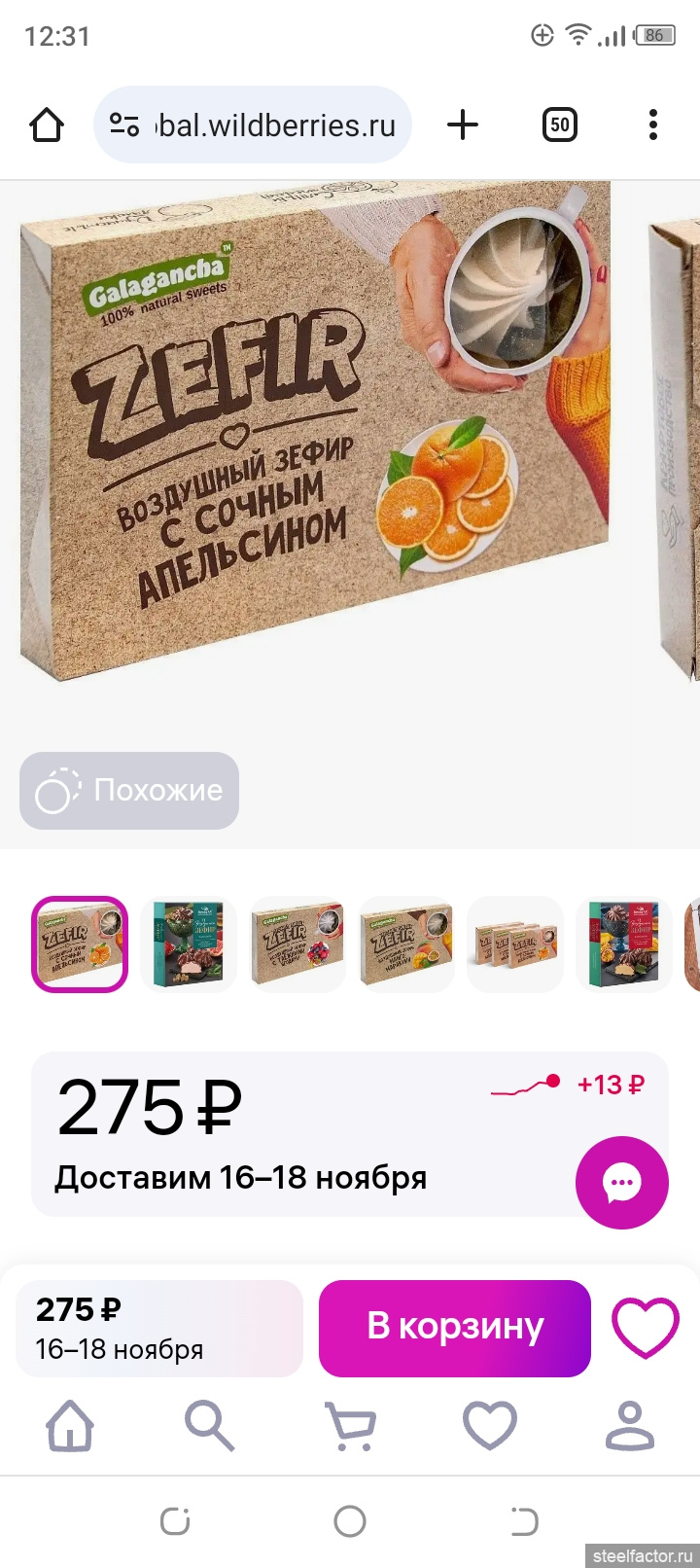Image resolution: width=700 pixels, height=1568 pixels.
Task: Open the profile tab
Action: [630, 1427]
